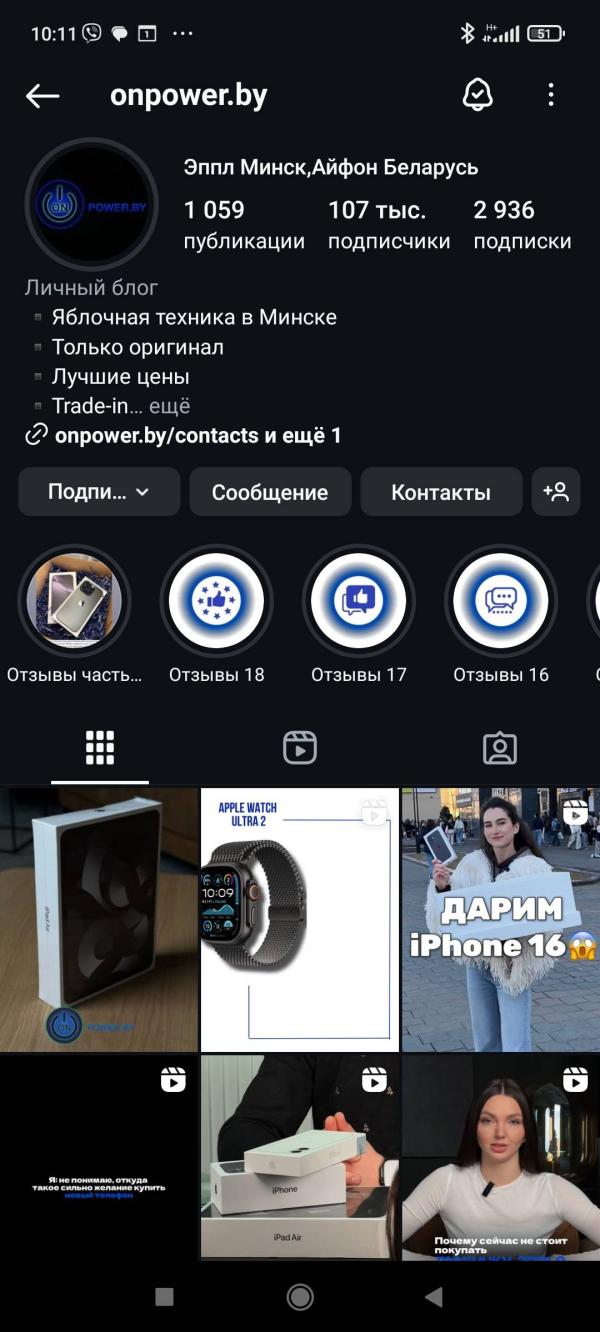This screenshot has width=600, height=1332.
Task: Open the notifications bell for onpower.by
Action: (x=477, y=95)
